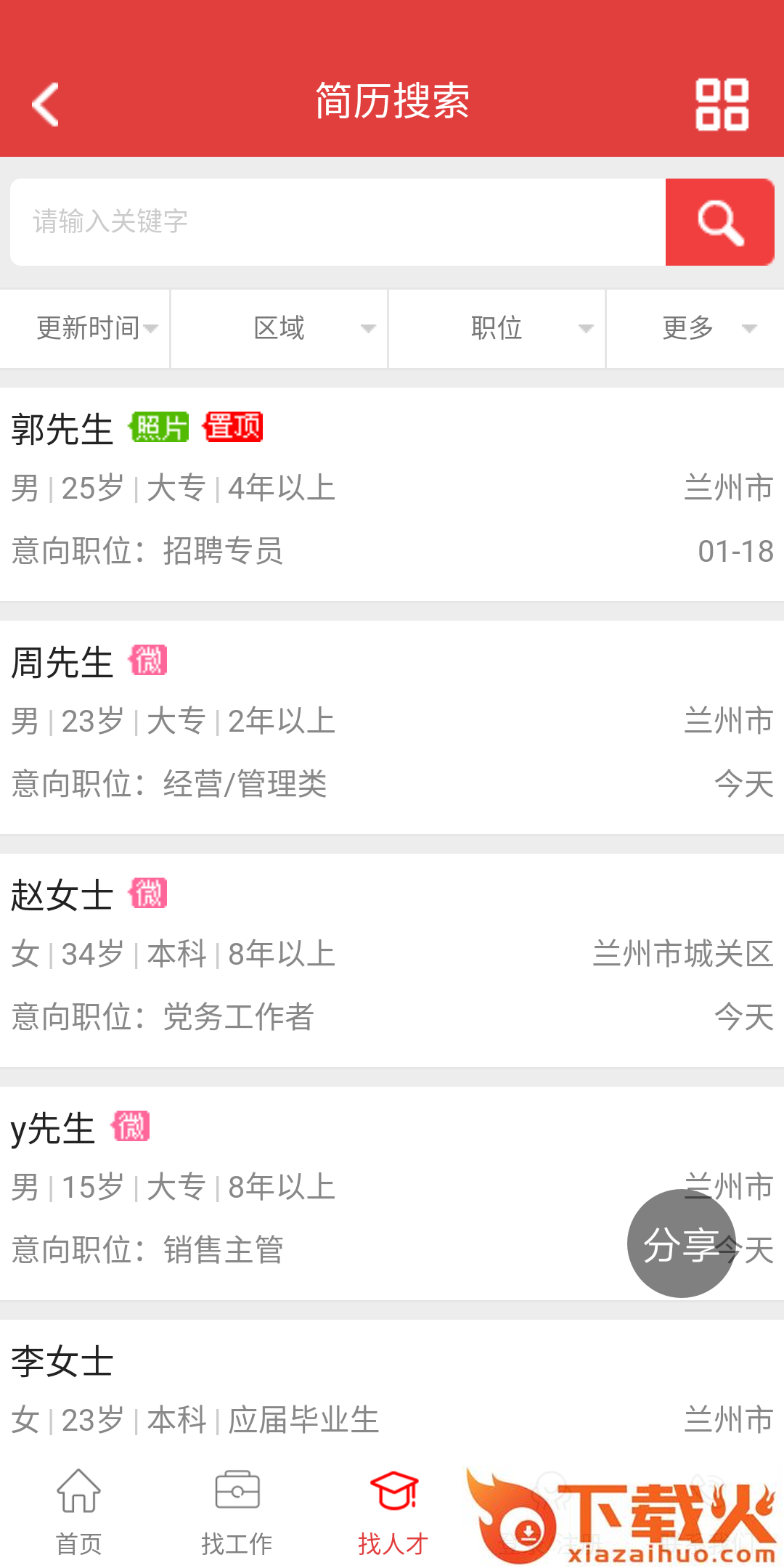Tap the floating 分享 button

681,1244
